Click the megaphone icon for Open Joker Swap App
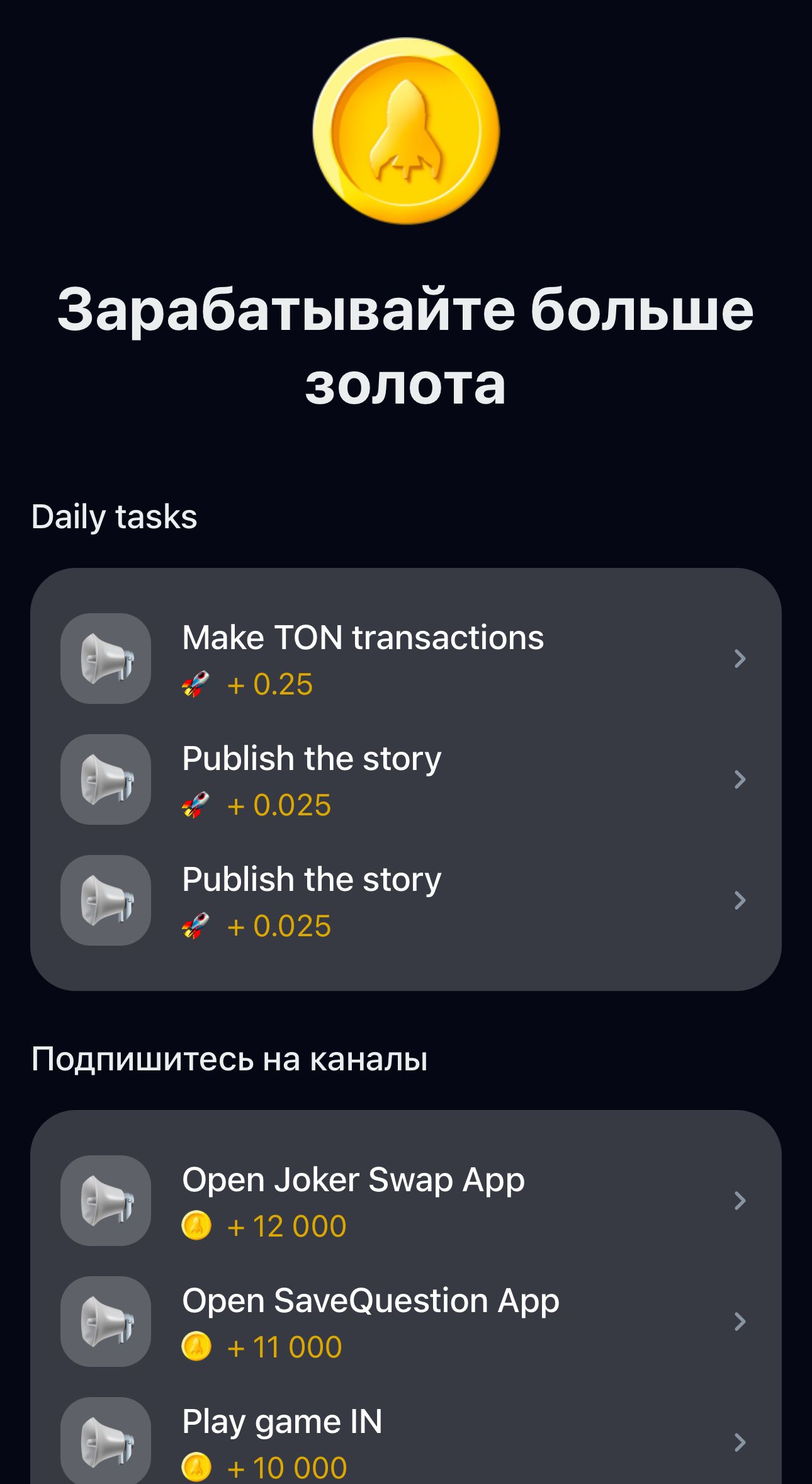Image resolution: width=812 pixels, height=1484 pixels. pyautogui.click(x=105, y=1199)
